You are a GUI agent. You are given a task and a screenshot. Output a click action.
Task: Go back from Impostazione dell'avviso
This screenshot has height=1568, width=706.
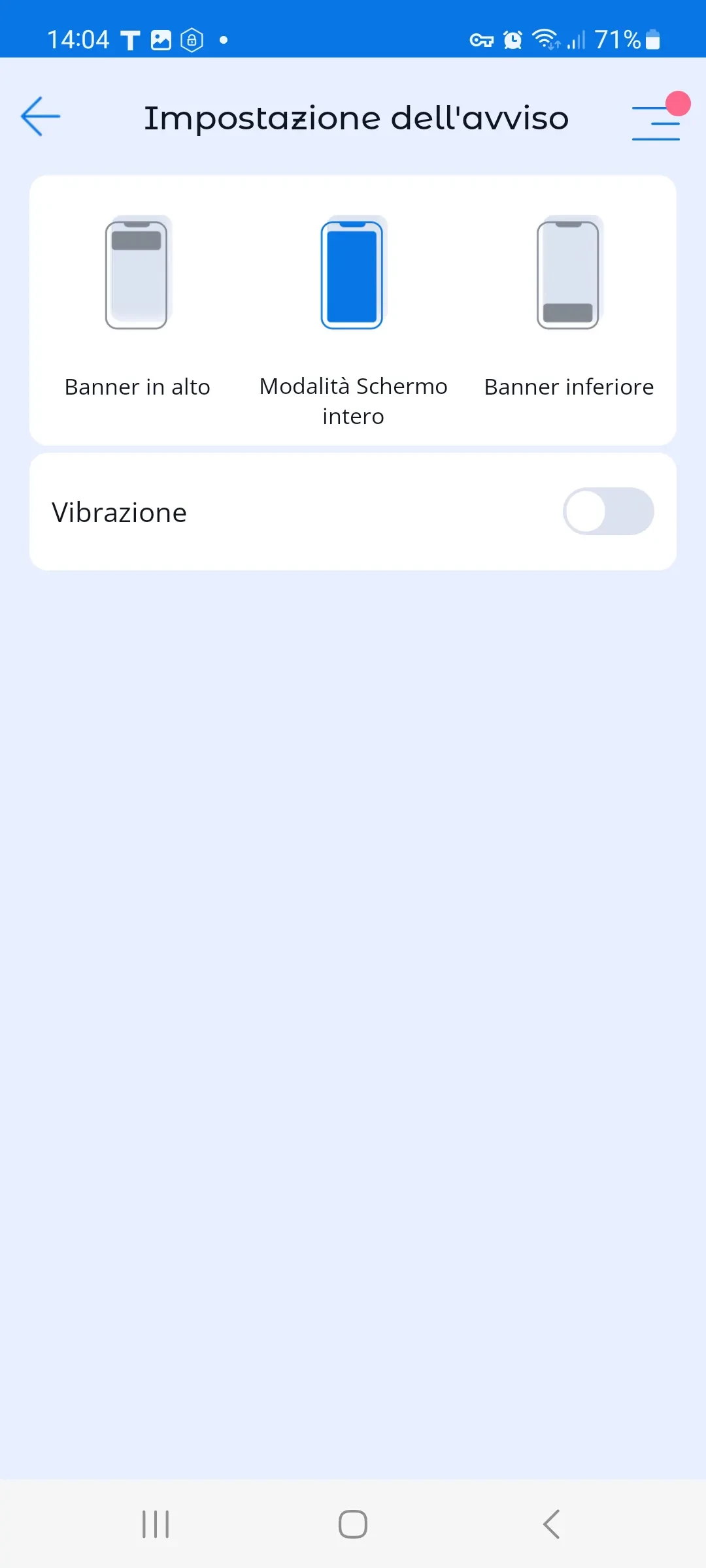pyautogui.click(x=41, y=117)
